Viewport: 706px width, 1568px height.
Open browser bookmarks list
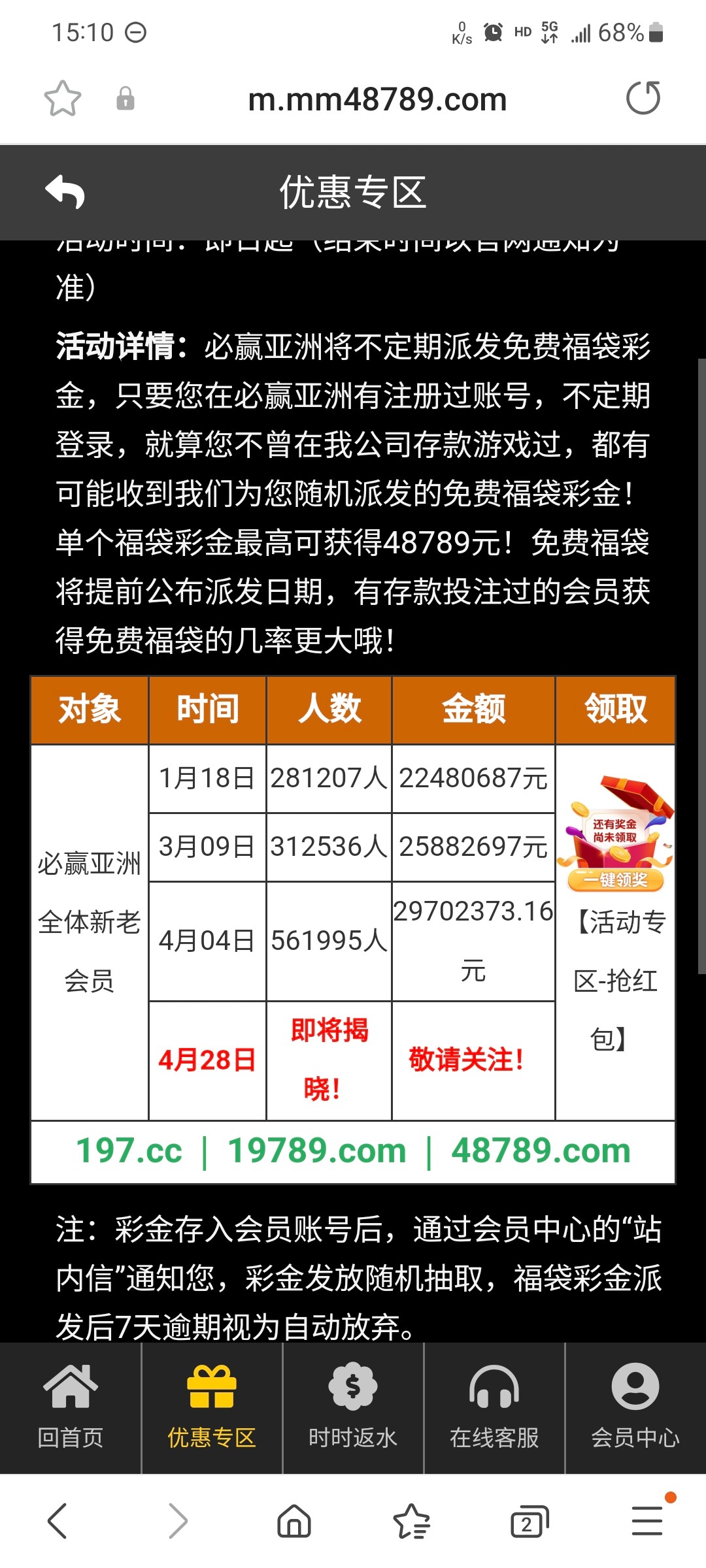point(412,1521)
